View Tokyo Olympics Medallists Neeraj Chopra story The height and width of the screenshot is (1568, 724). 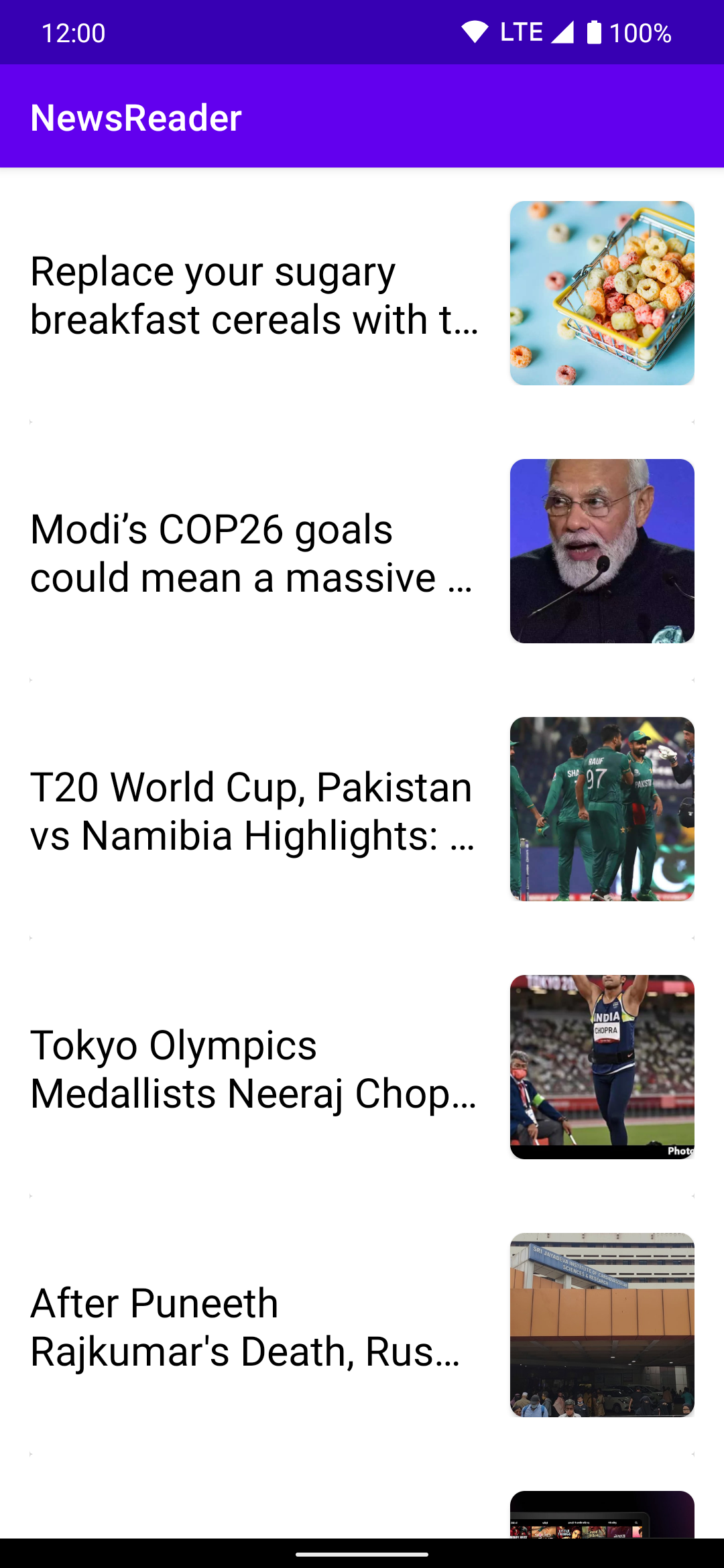point(255,1069)
